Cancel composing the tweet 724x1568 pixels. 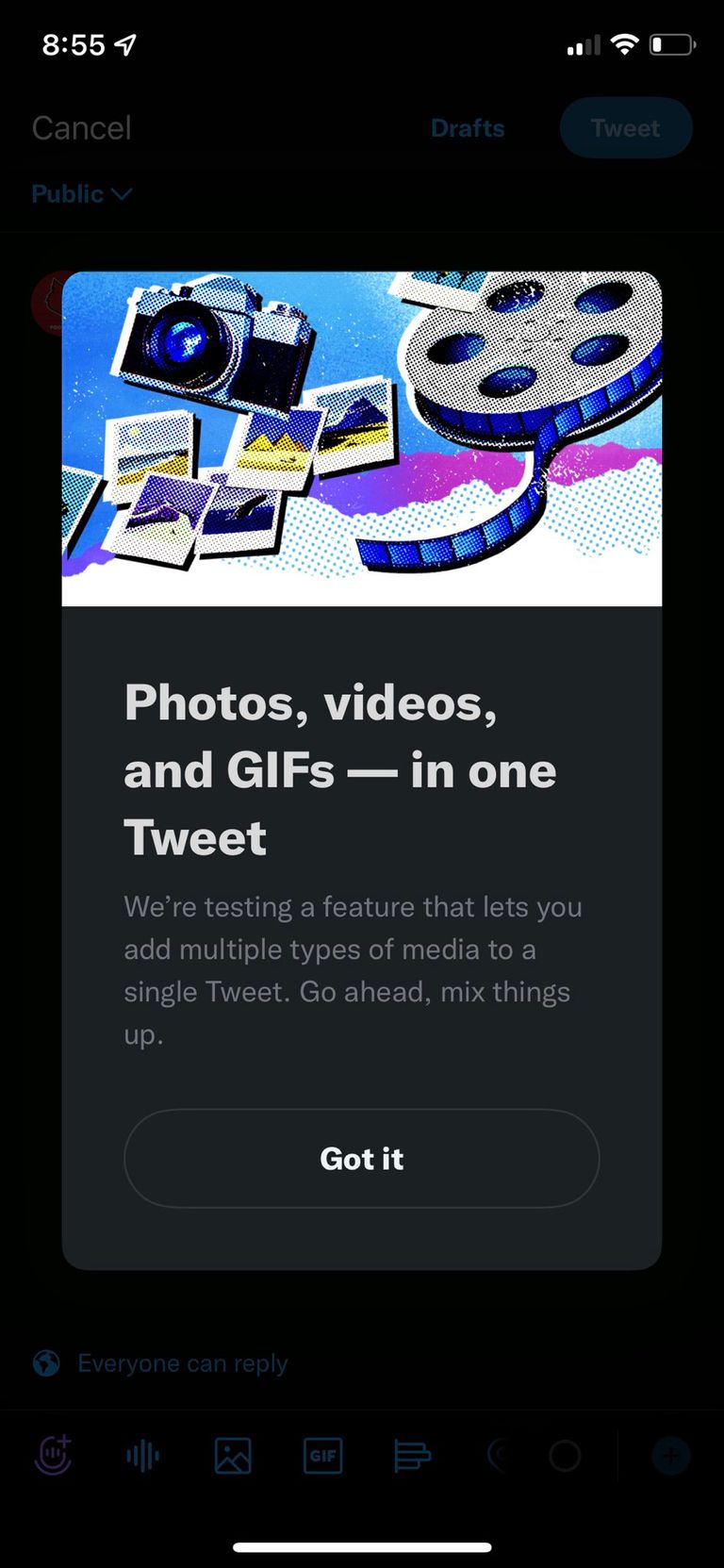(x=82, y=128)
